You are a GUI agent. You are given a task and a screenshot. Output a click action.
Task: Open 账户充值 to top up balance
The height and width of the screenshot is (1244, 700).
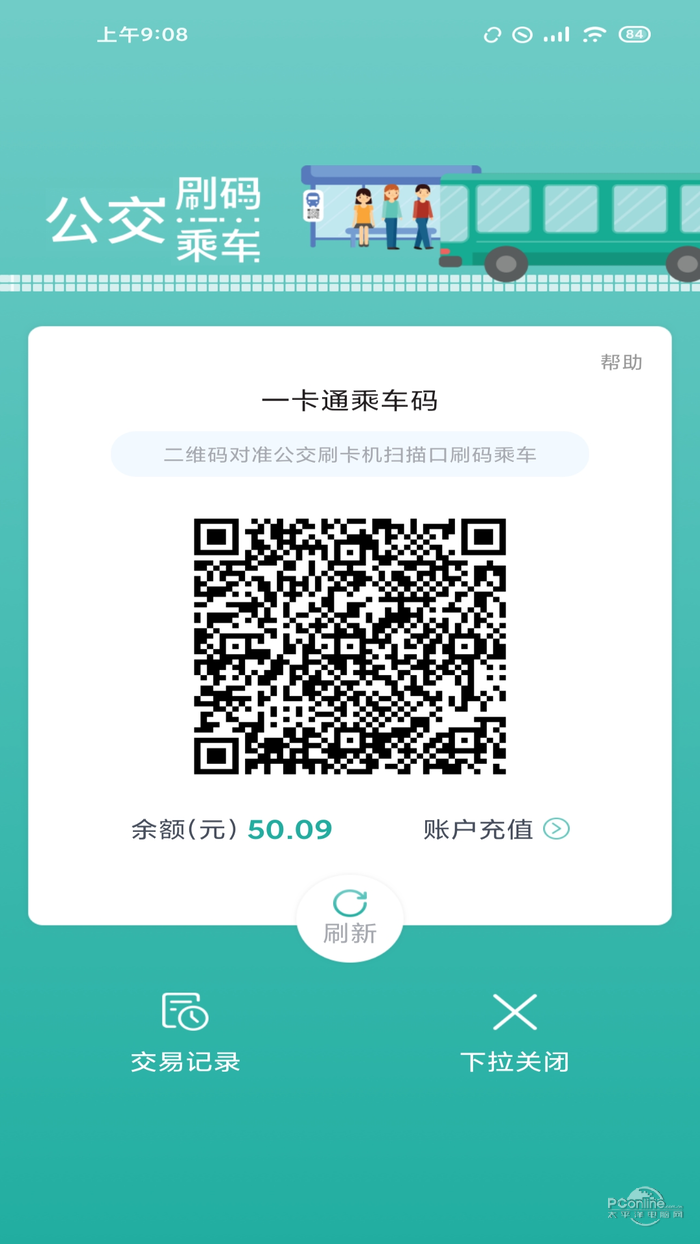pos(496,829)
